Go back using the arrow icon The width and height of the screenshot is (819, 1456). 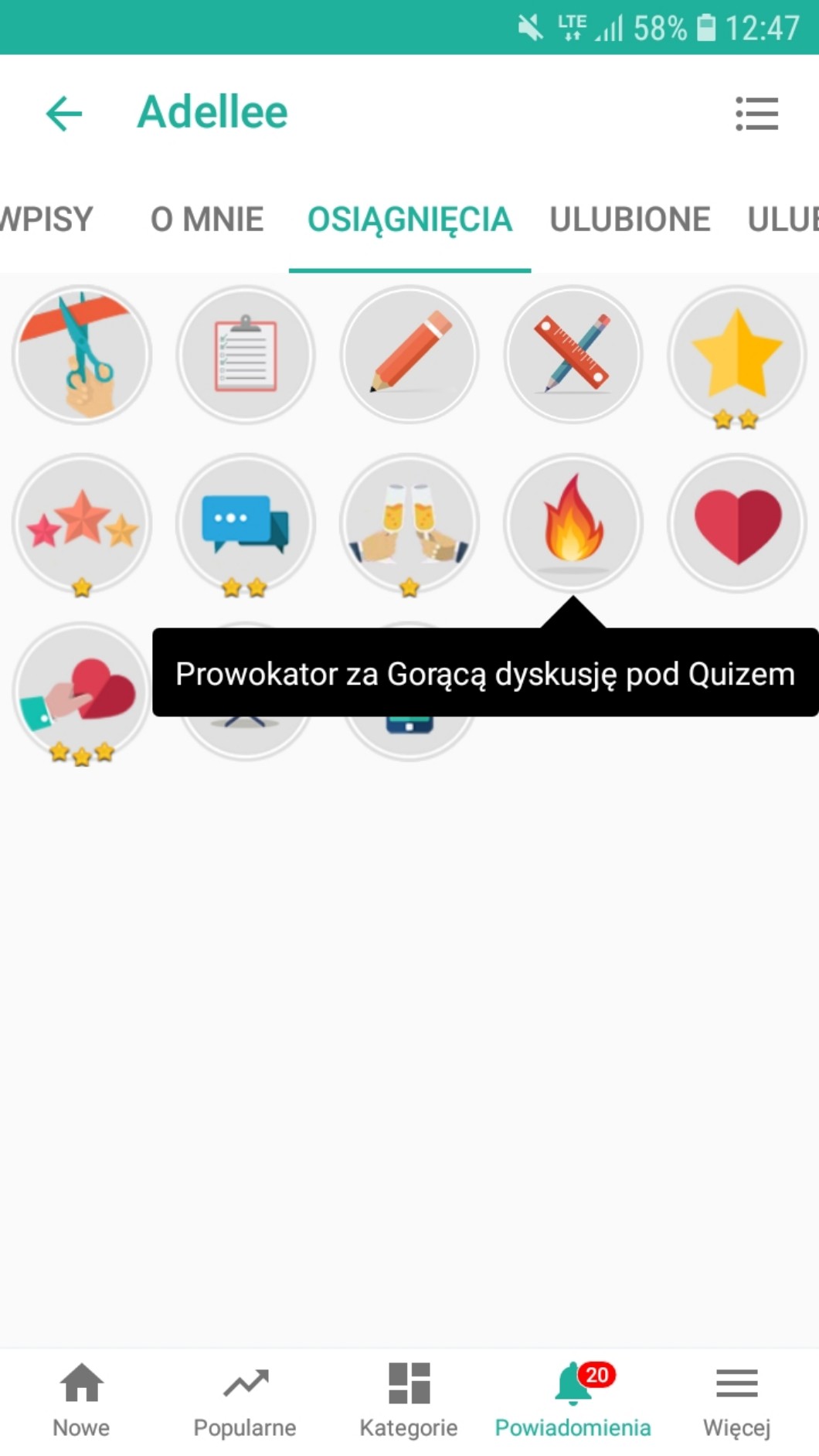pyautogui.click(x=64, y=114)
